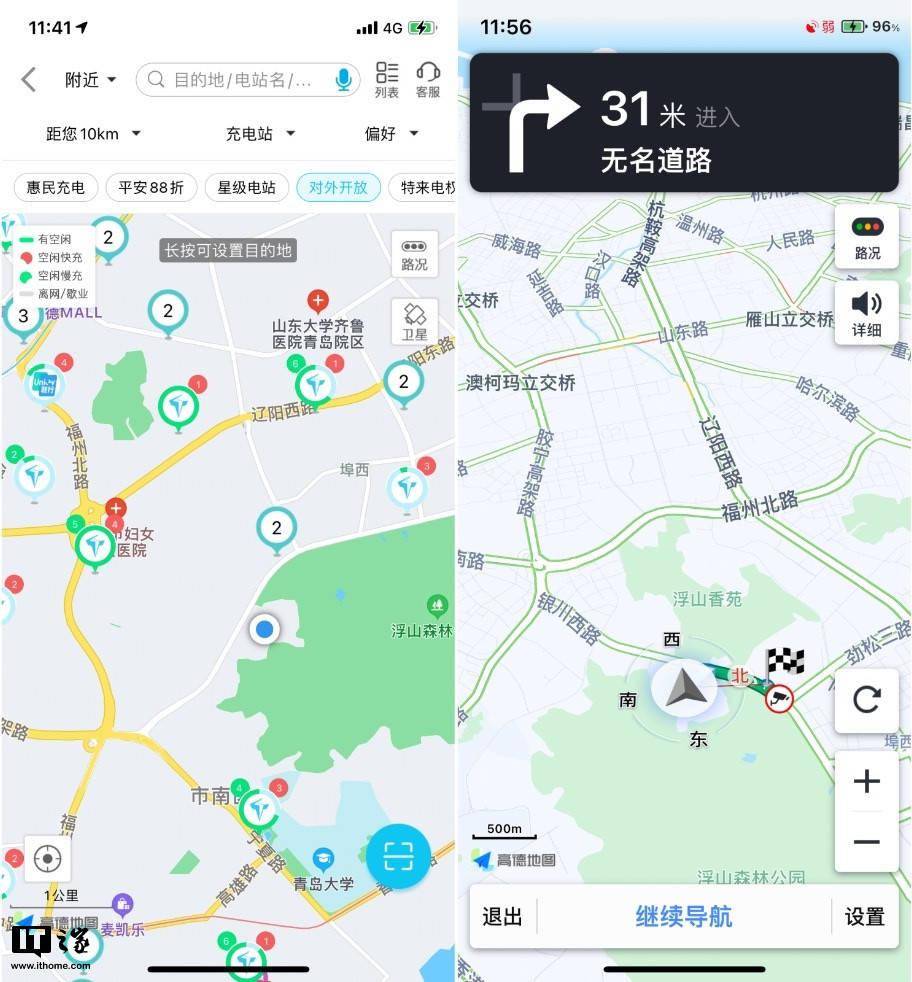The image size is (912, 982).
Task: Open the blue scan-code floating button
Action: pos(398,857)
